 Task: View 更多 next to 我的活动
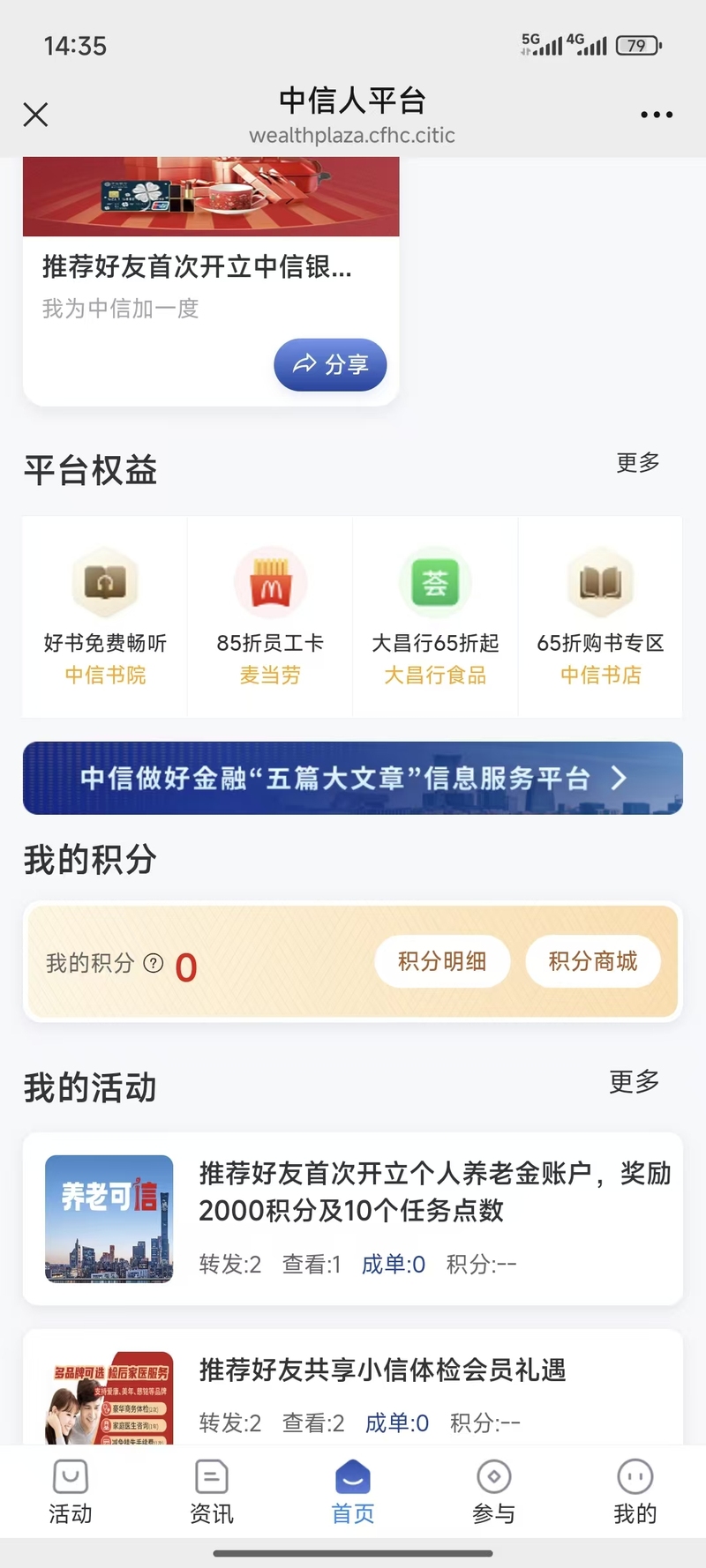point(634,1082)
